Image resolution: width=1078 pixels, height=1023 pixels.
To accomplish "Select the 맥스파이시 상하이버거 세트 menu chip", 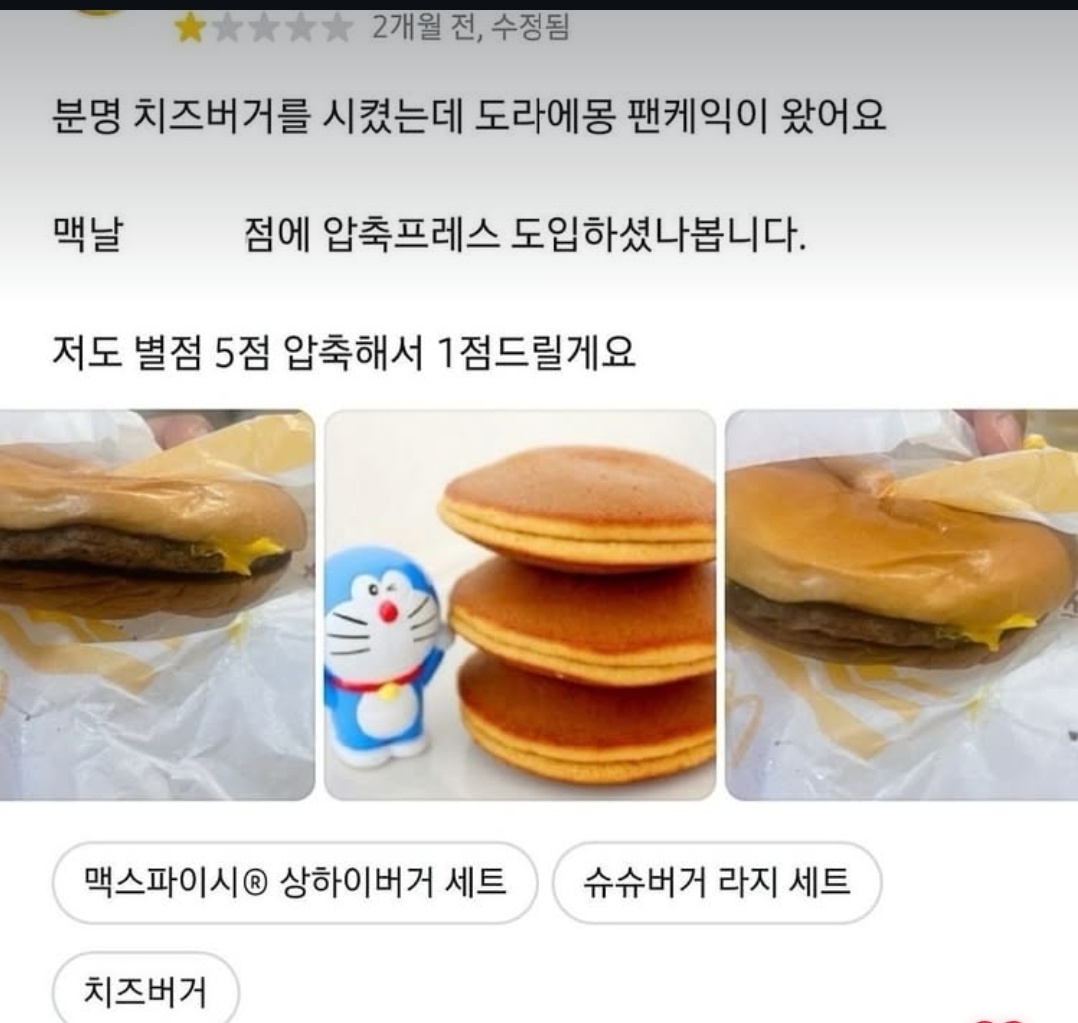I will click(x=294, y=882).
